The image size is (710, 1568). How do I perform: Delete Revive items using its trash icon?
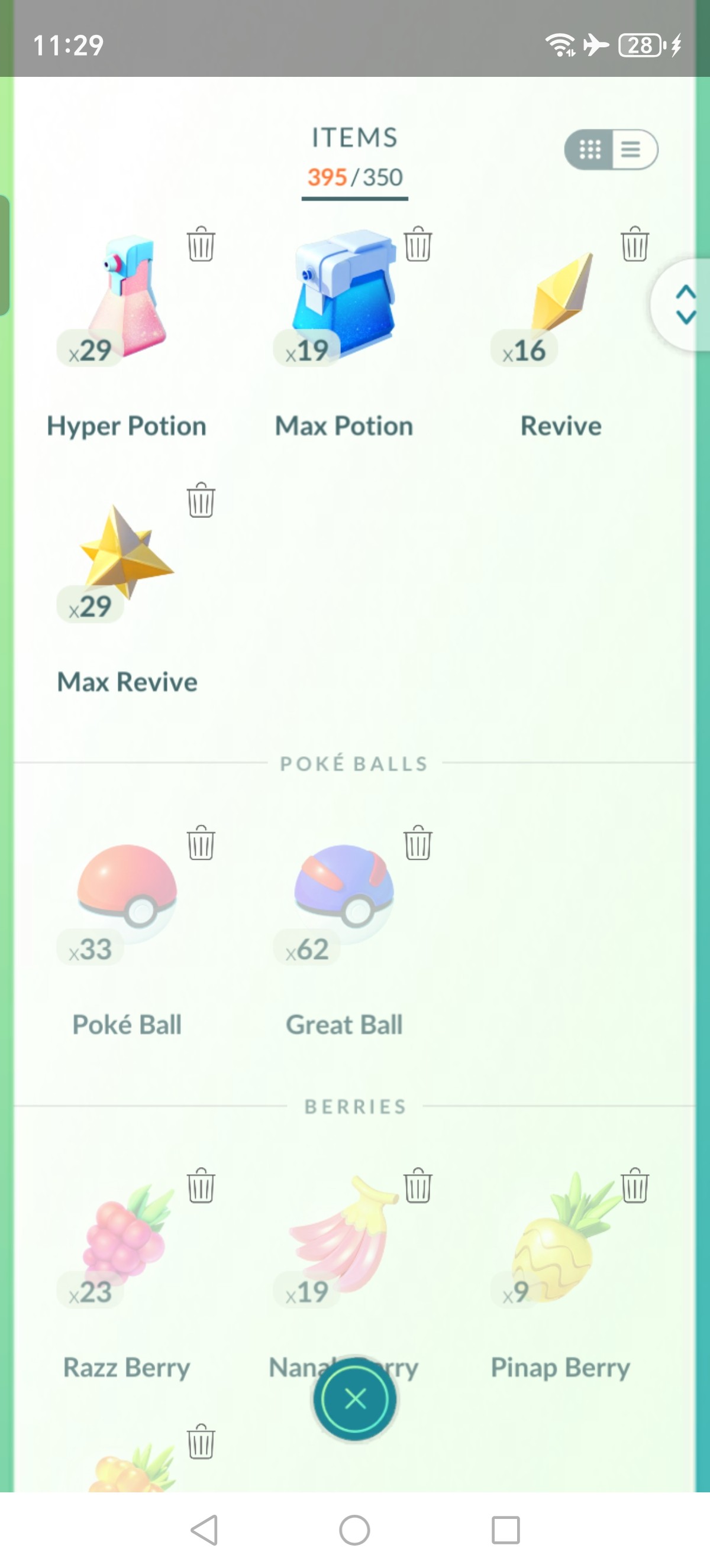[x=634, y=244]
